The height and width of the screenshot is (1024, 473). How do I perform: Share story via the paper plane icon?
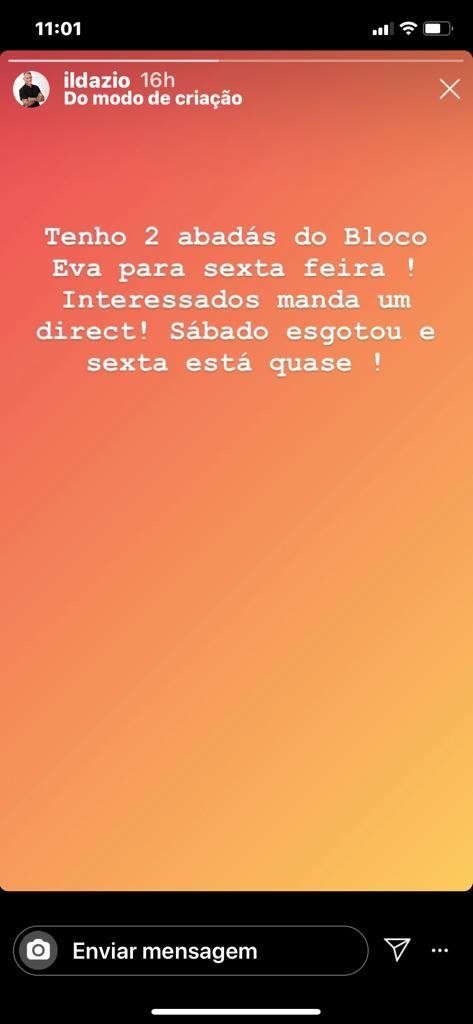pos(397,950)
